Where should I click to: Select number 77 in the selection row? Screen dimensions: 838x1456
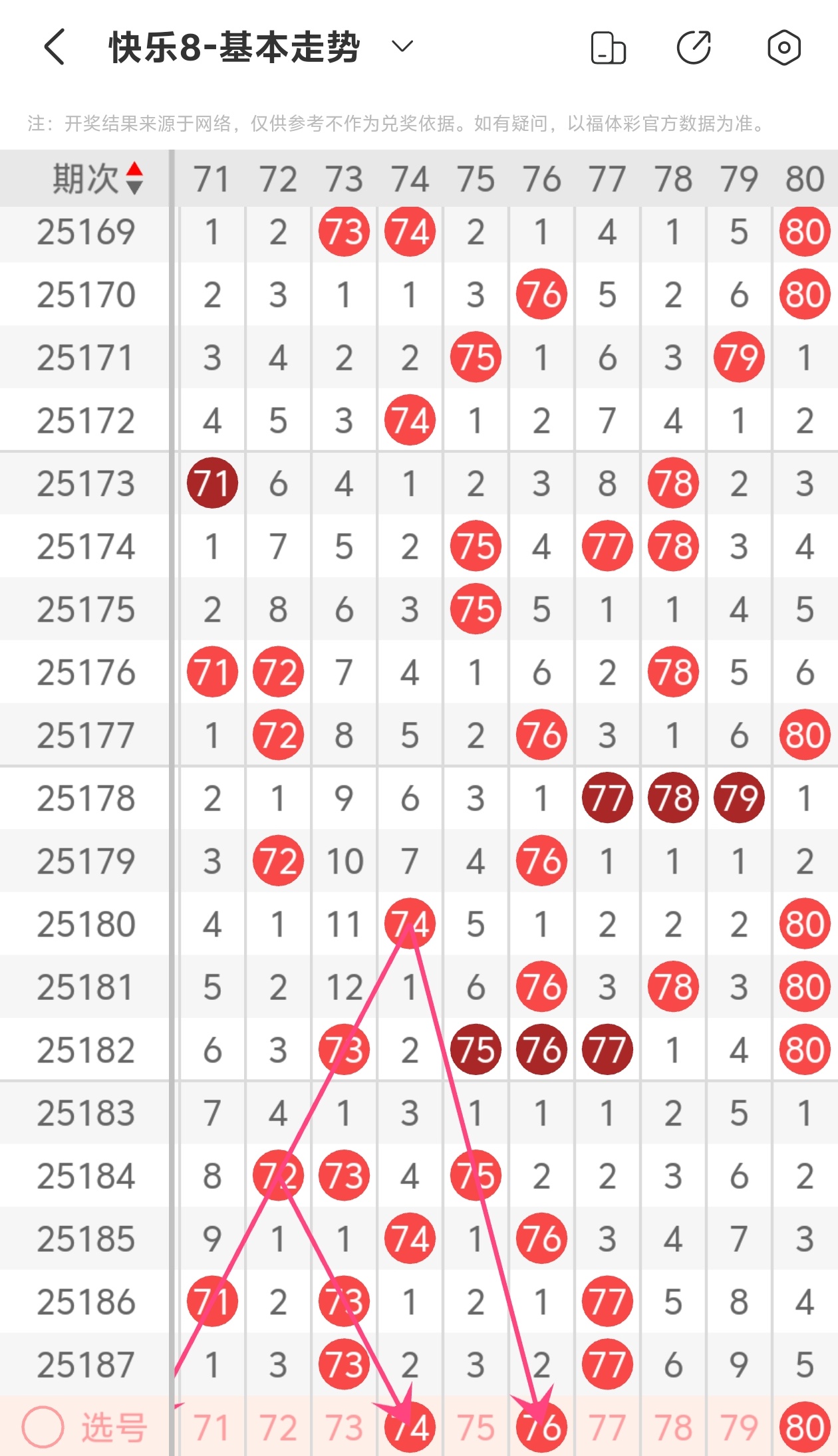[607, 1427]
